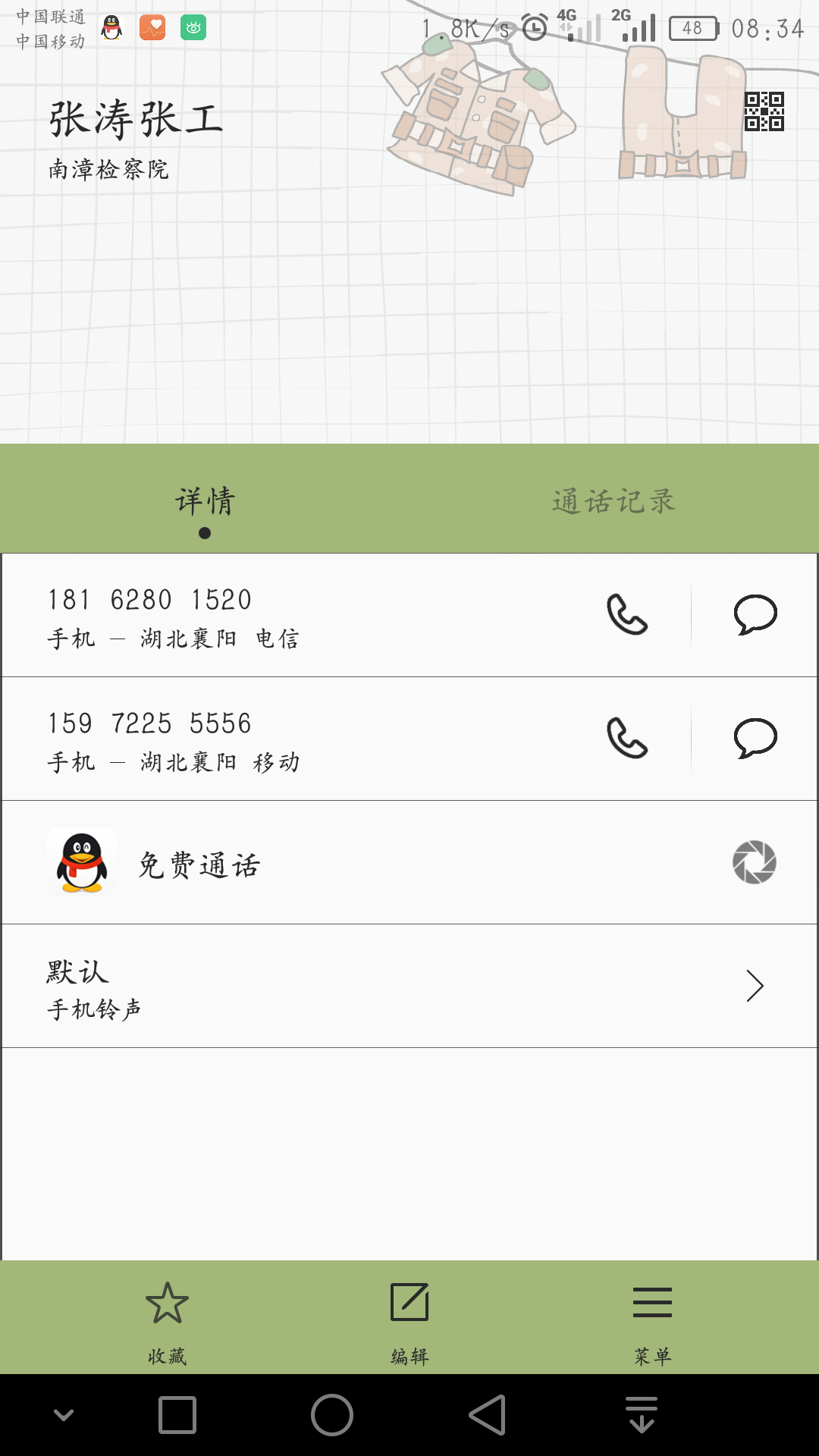819x1456 pixels.
Task: Switch to the 通话记录 tab
Action: 613,500
